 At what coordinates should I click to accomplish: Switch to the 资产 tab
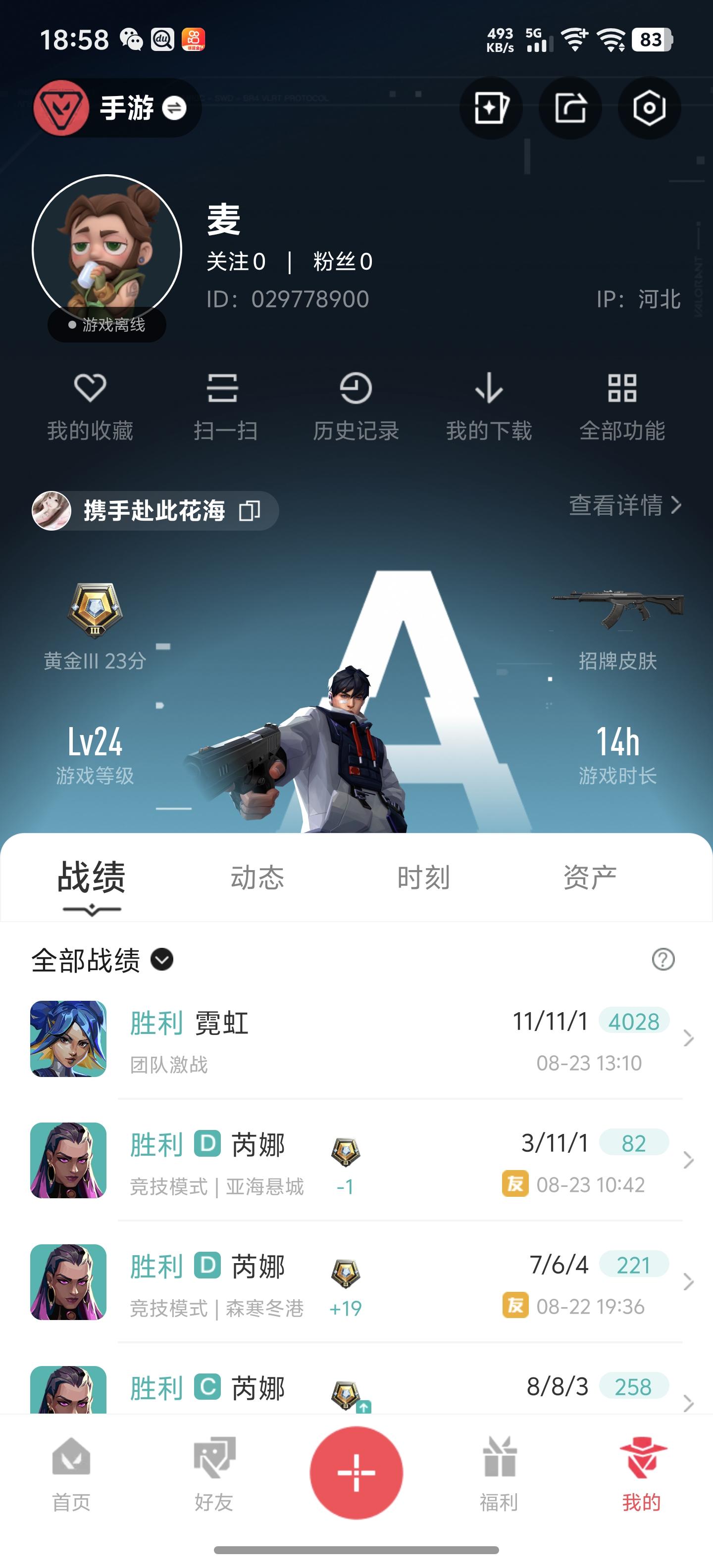pos(589,877)
